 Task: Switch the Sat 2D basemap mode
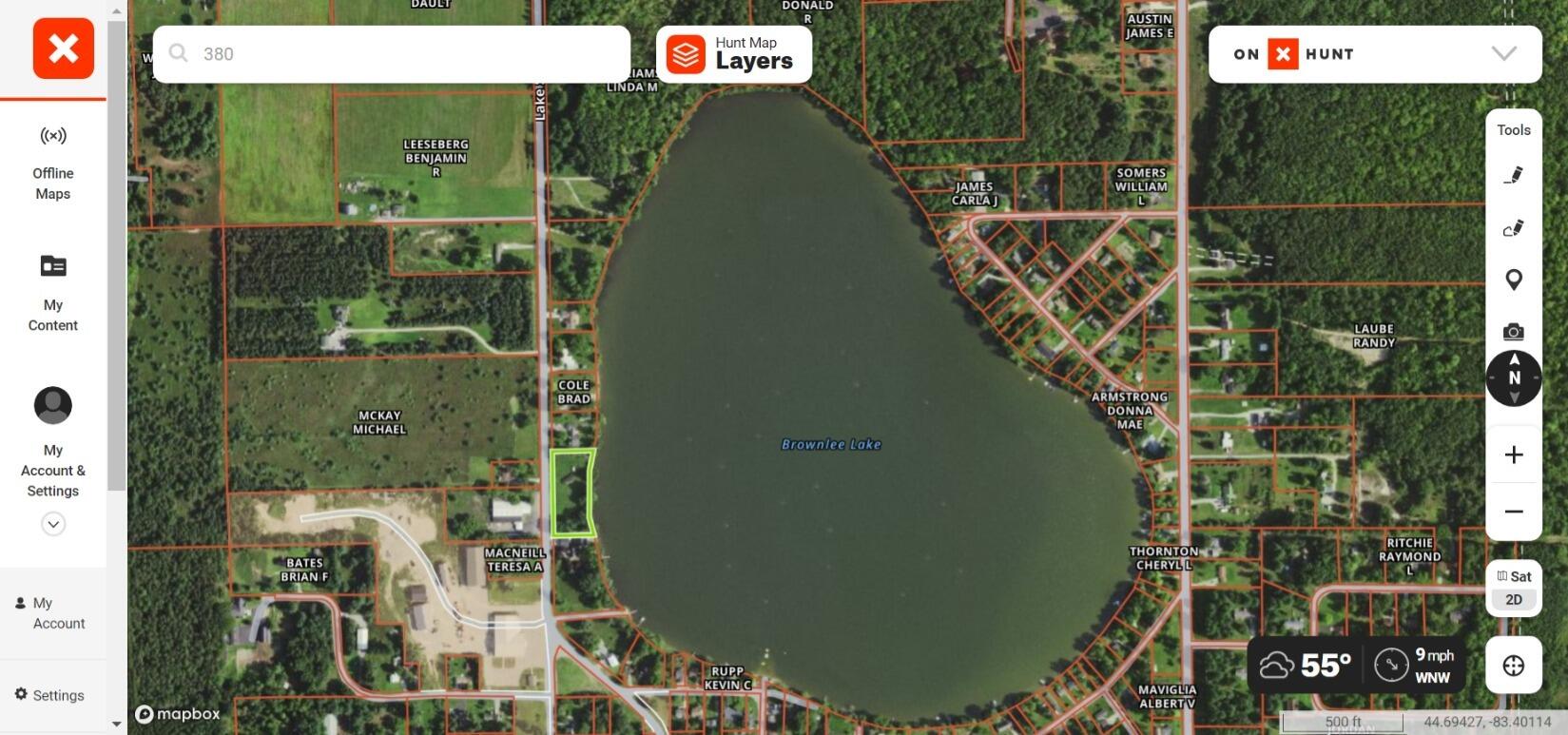(1514, 589)
